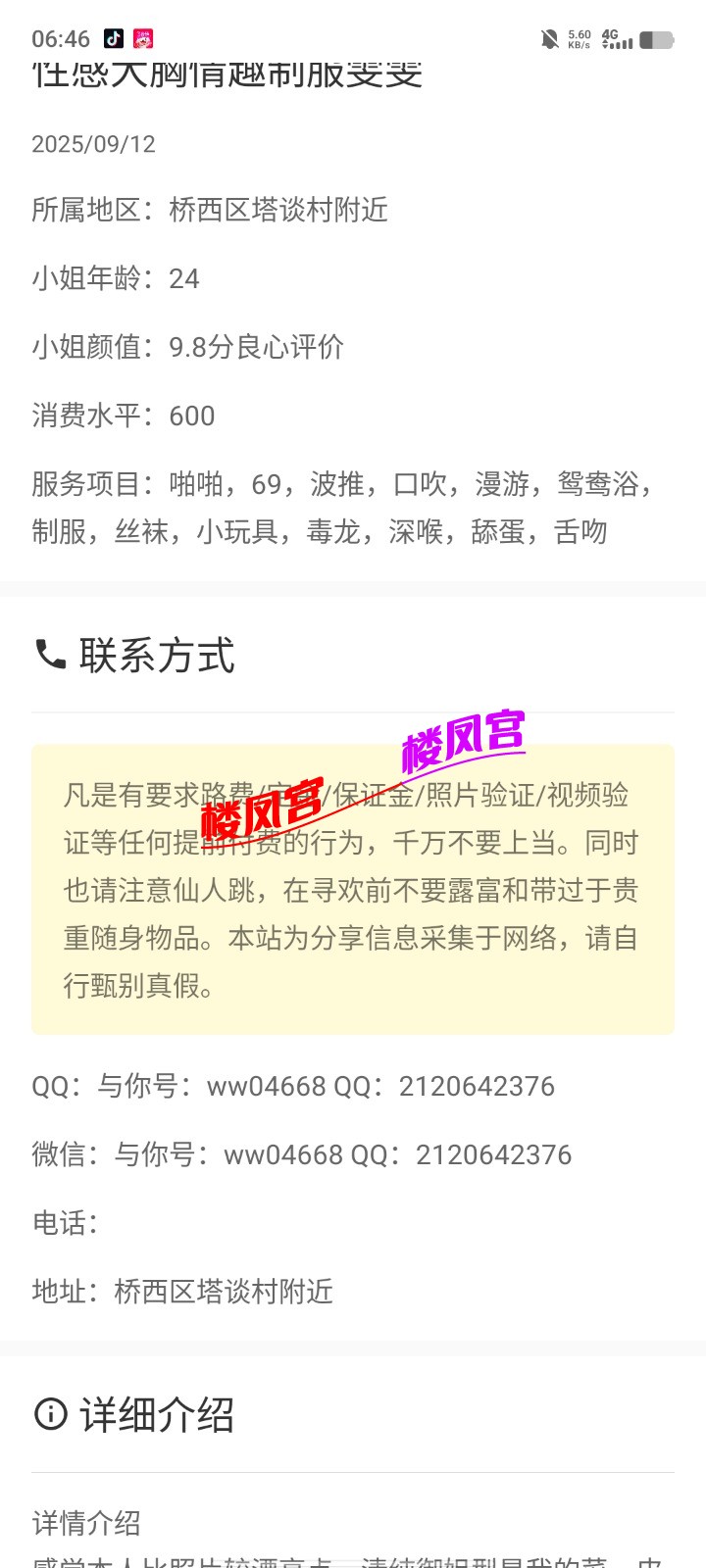Image resolution: width=706 pixels, height=1568 pixels.
Task: Select the QQ number 2120642376
Action: tap(478, 1086)
